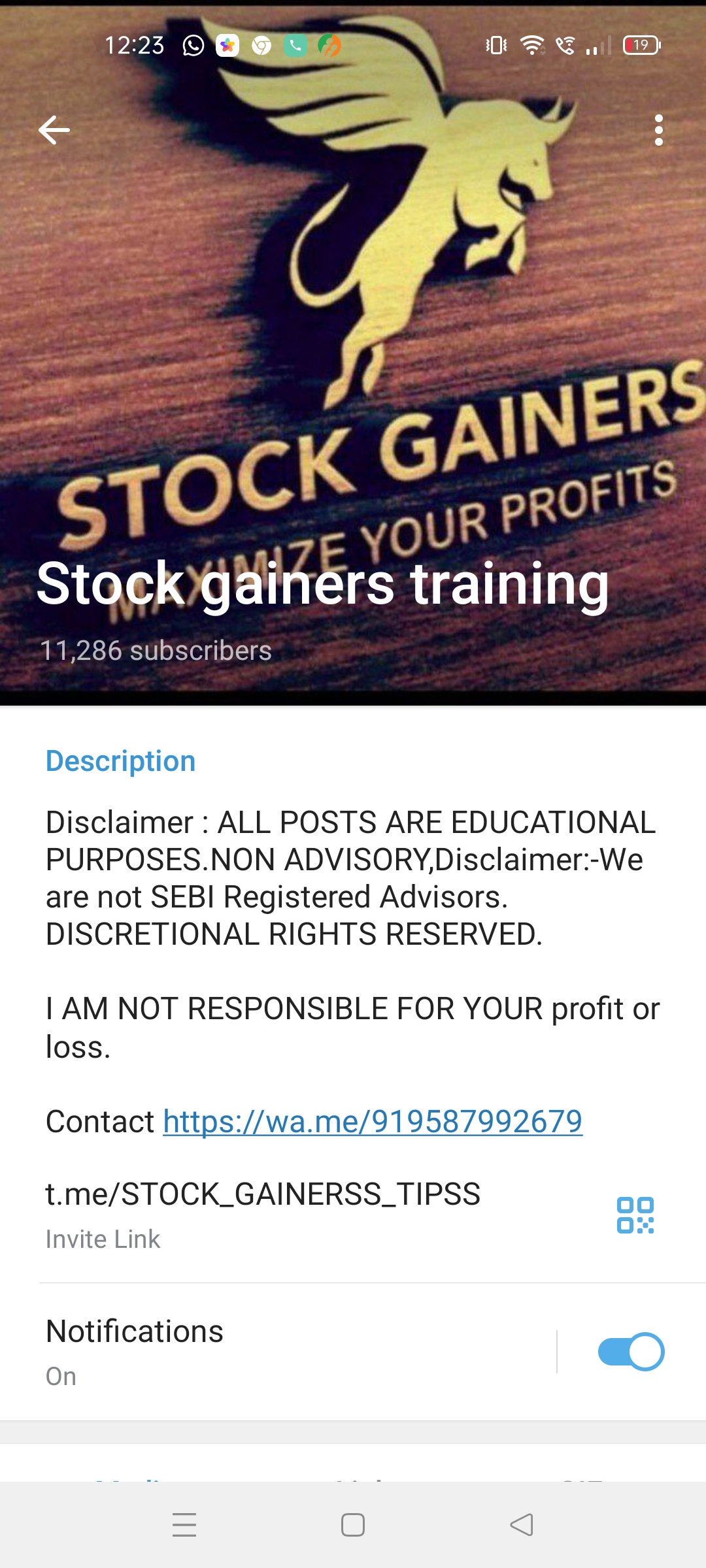The width and height of the screenshot is (706, 1568).
Task: Open recent apps from navigation bar
Action: tap(184, 1525)
